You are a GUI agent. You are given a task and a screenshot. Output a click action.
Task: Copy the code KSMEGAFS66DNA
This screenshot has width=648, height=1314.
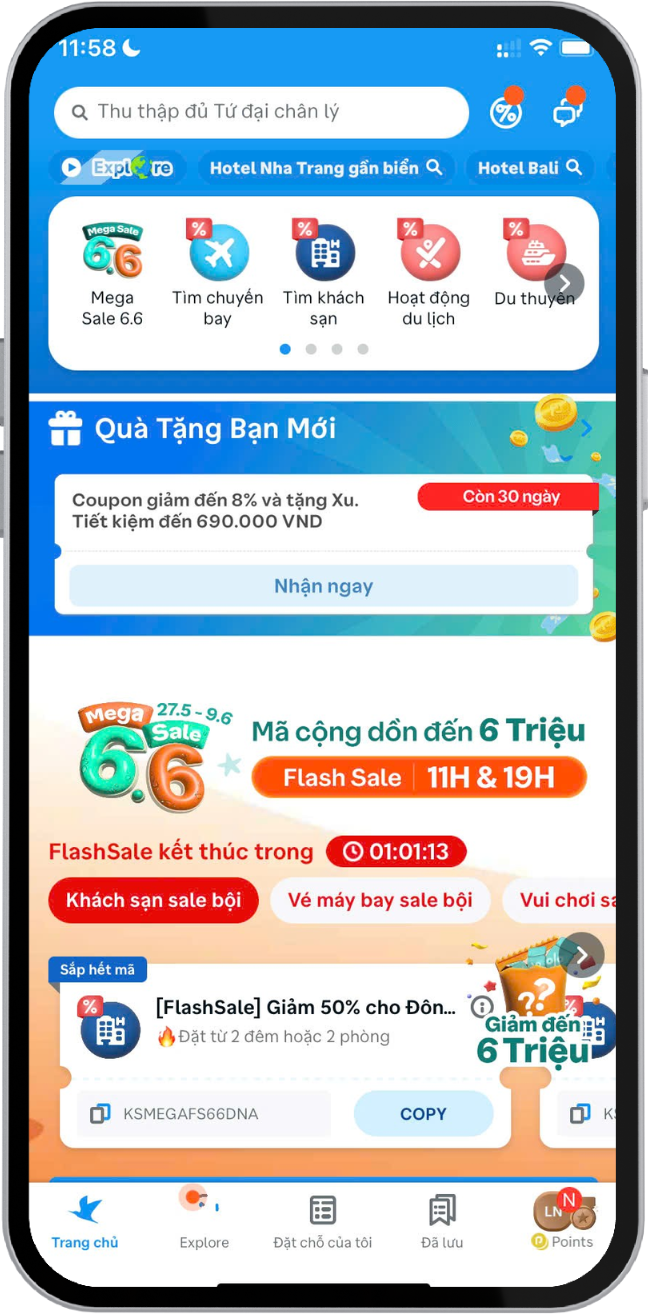coord(423,1113)
